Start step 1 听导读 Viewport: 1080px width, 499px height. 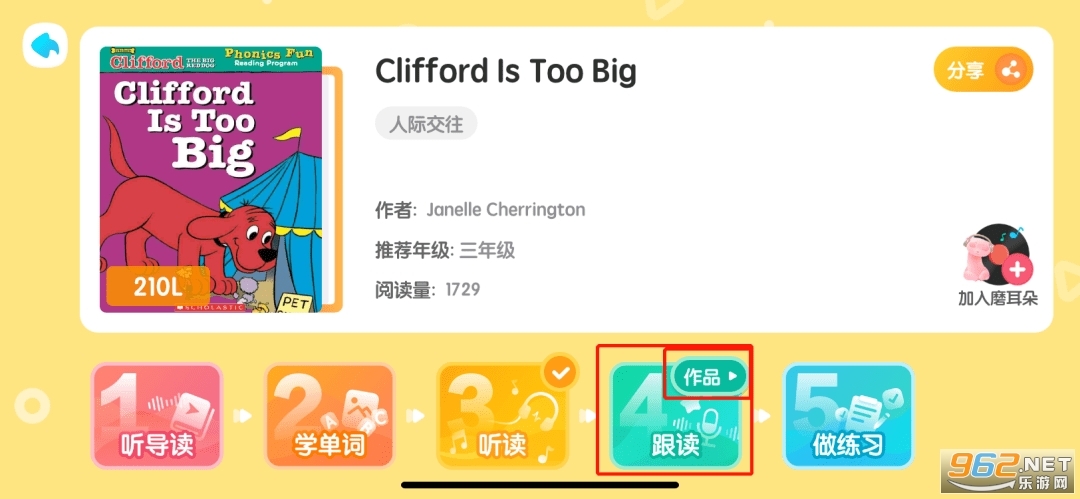tap(157, 415)
